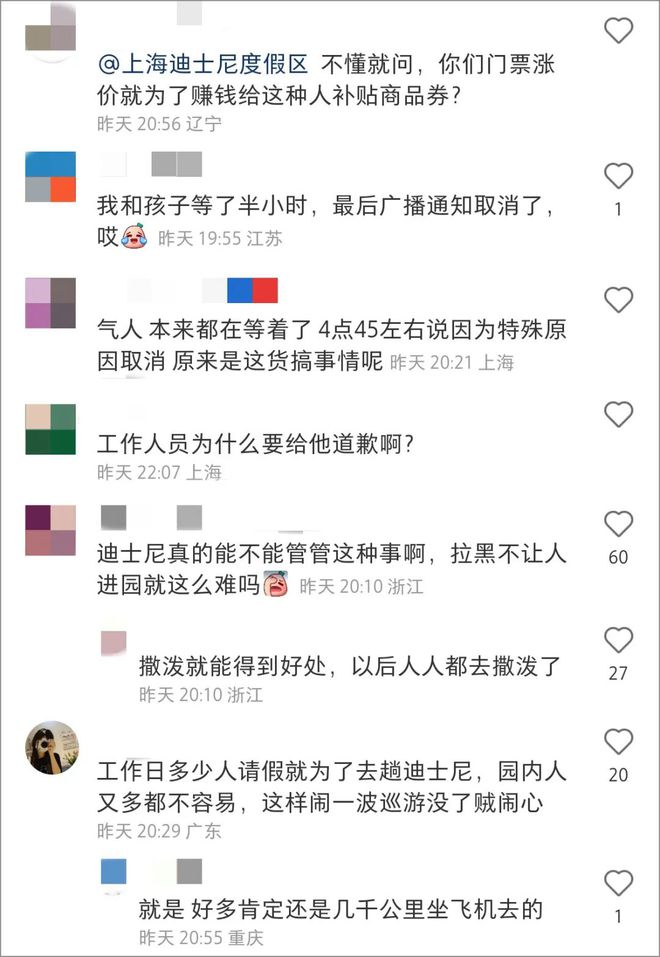
Task: Like the comment mentioning @上海迪士尼度假区
Action: (x=619, y=30)
